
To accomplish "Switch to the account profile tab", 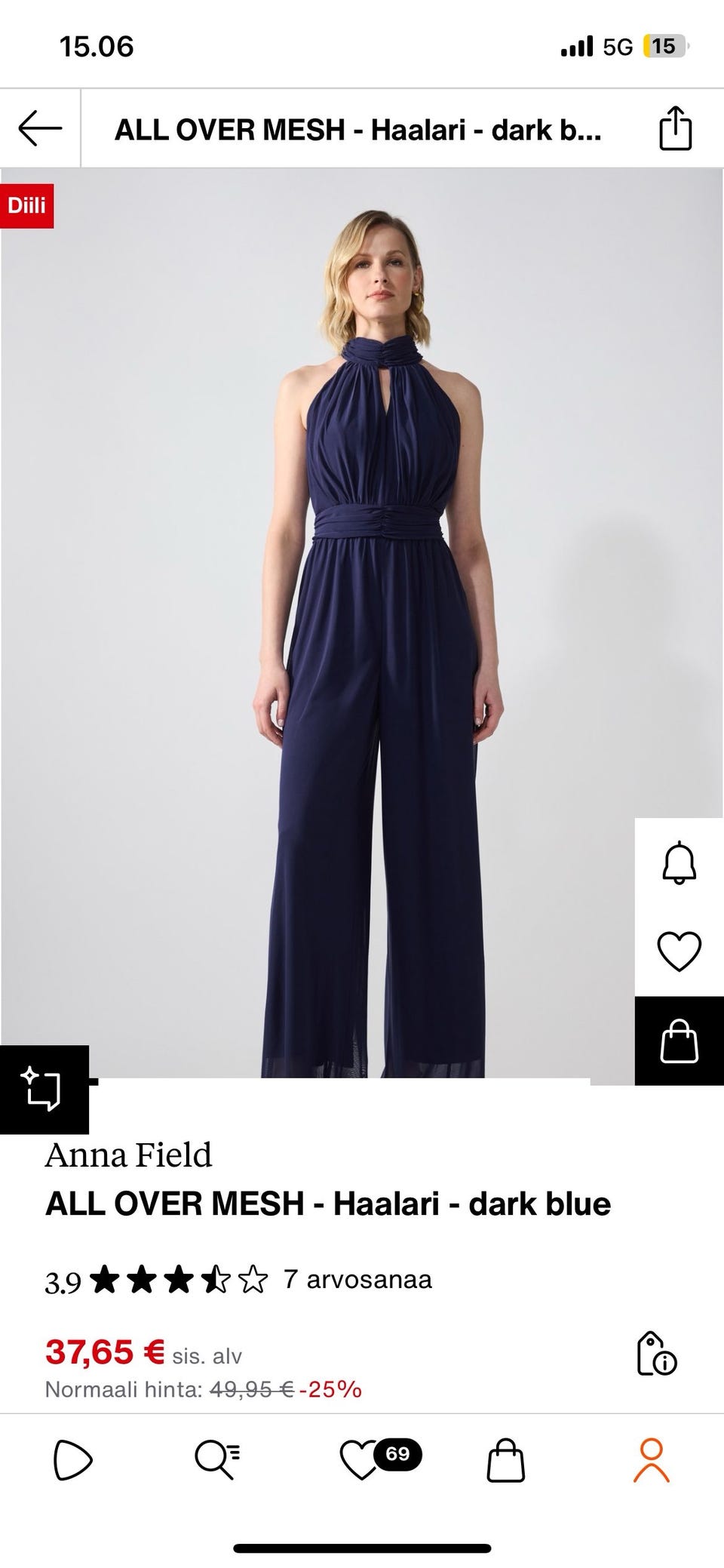I will pyautogui.click(x=651, y=1460).
